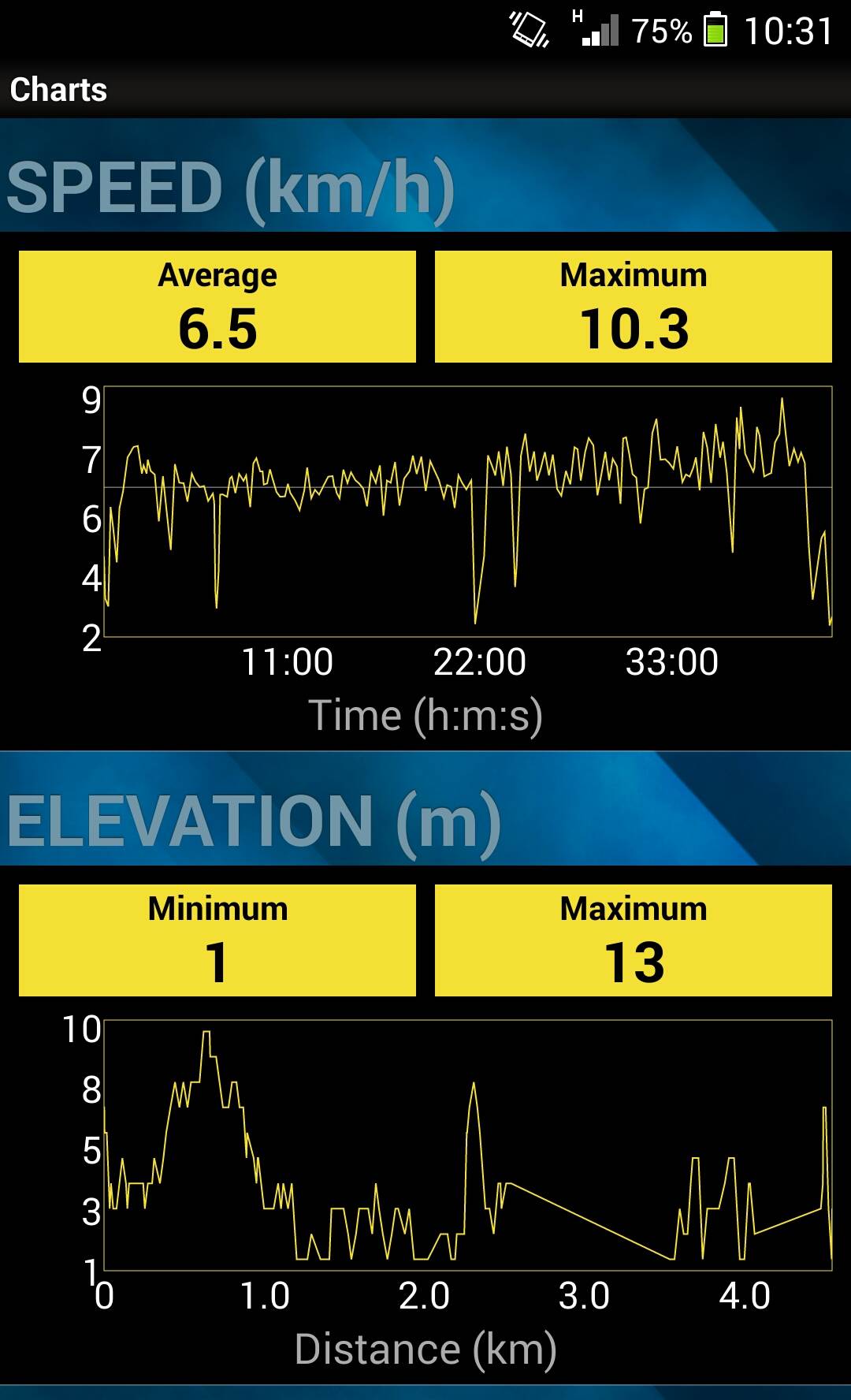Tap the Average speed value 6.5 box
Screen dimensions: 851x1400
(215, 306)
